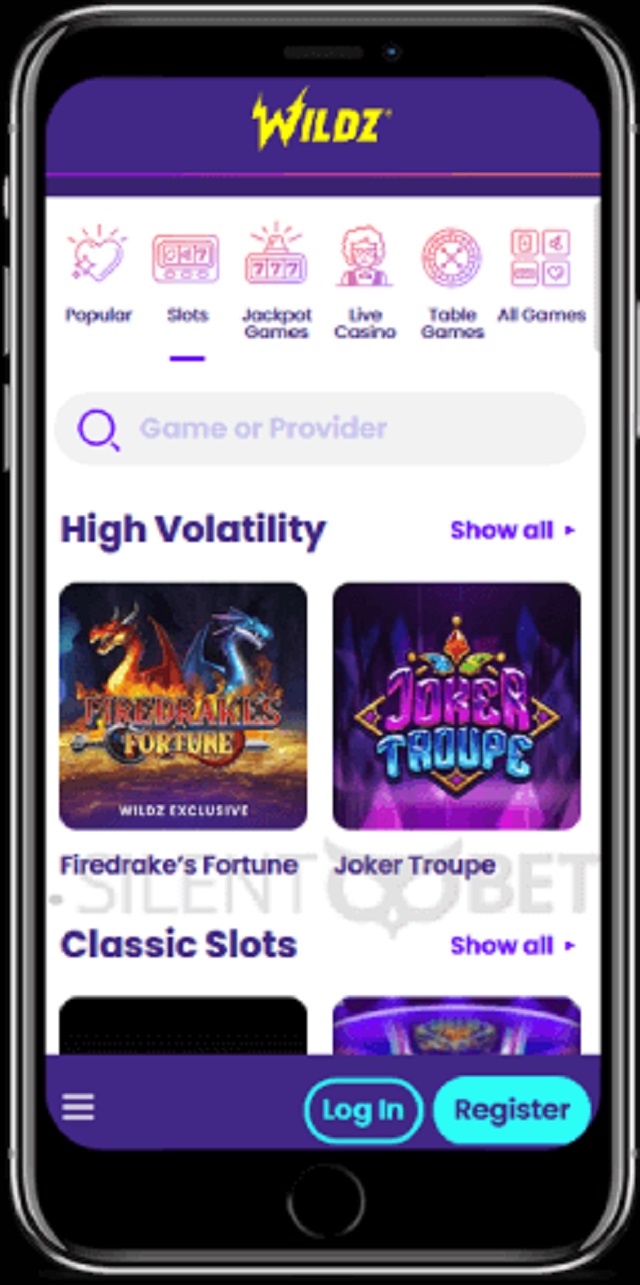Open the hamburger menu

(x=78, y=1107)
